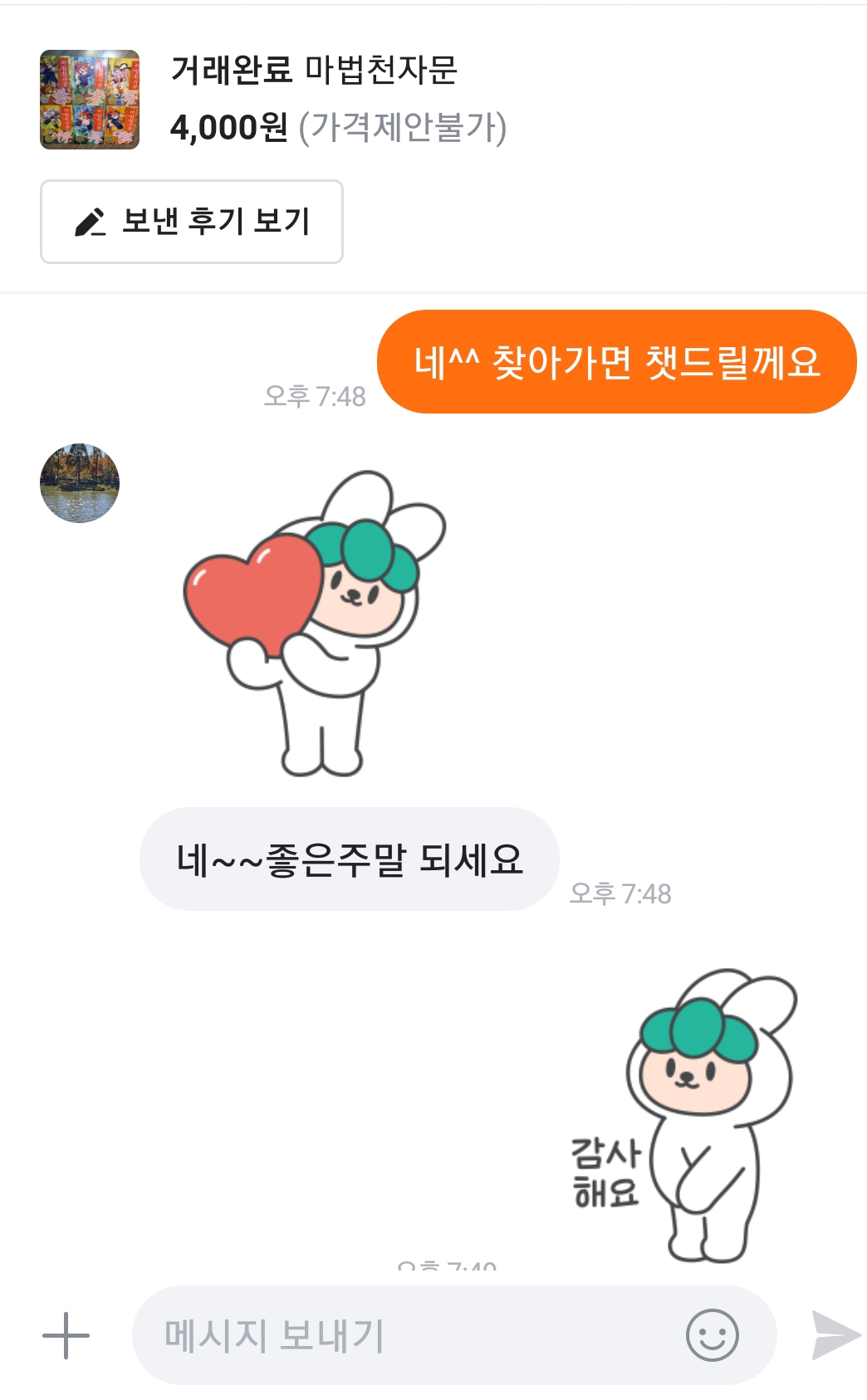
Task: Tap the 보낸 후기 보기 button
Action: 192,222
